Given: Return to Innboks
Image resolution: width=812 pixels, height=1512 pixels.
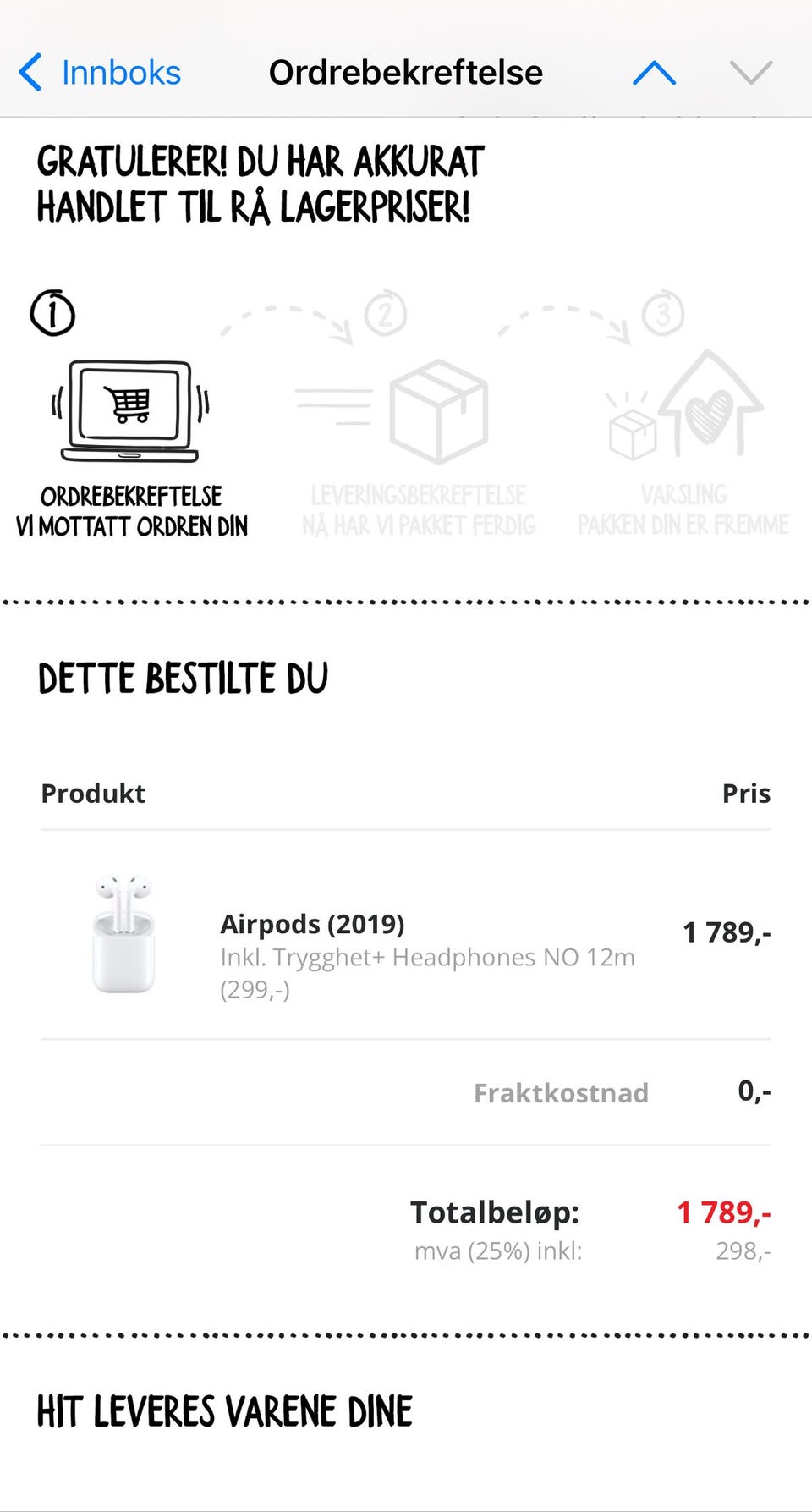Looking at the screenshot, I should coord(121,73).
